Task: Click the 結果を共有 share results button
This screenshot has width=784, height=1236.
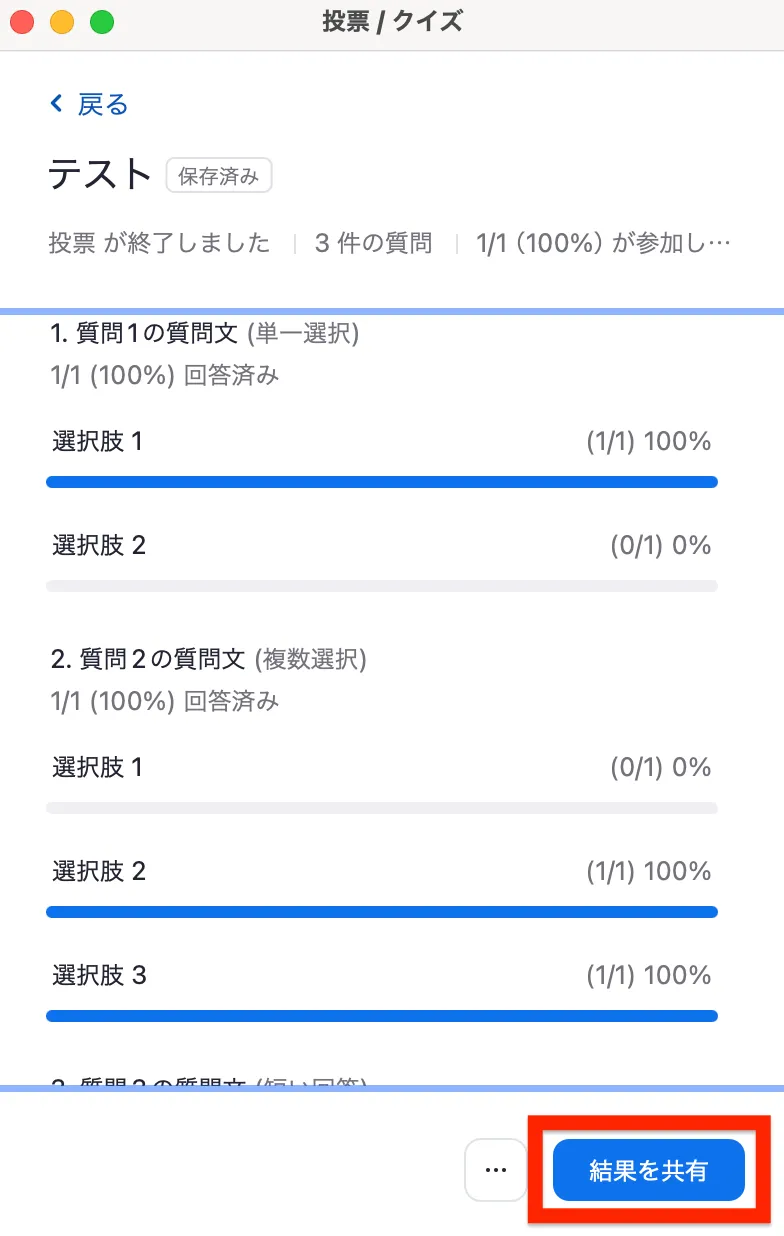Action: tap(648, 1170)
